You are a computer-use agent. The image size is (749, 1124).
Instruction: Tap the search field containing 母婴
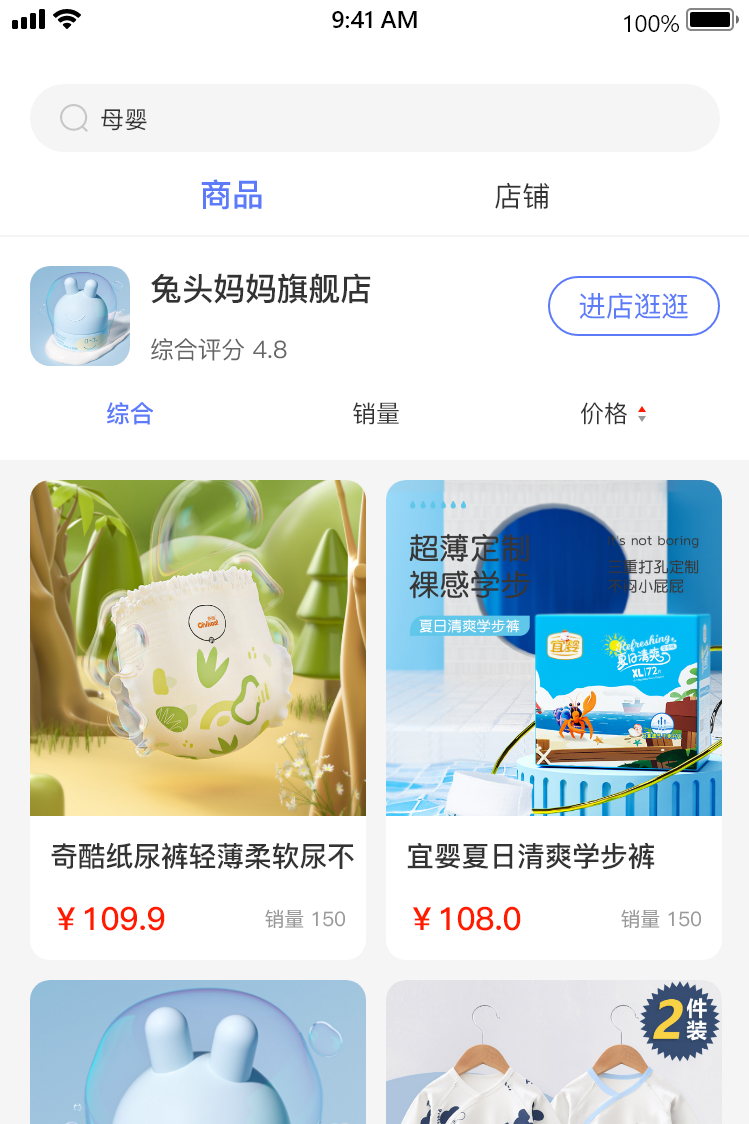[374, 118]
